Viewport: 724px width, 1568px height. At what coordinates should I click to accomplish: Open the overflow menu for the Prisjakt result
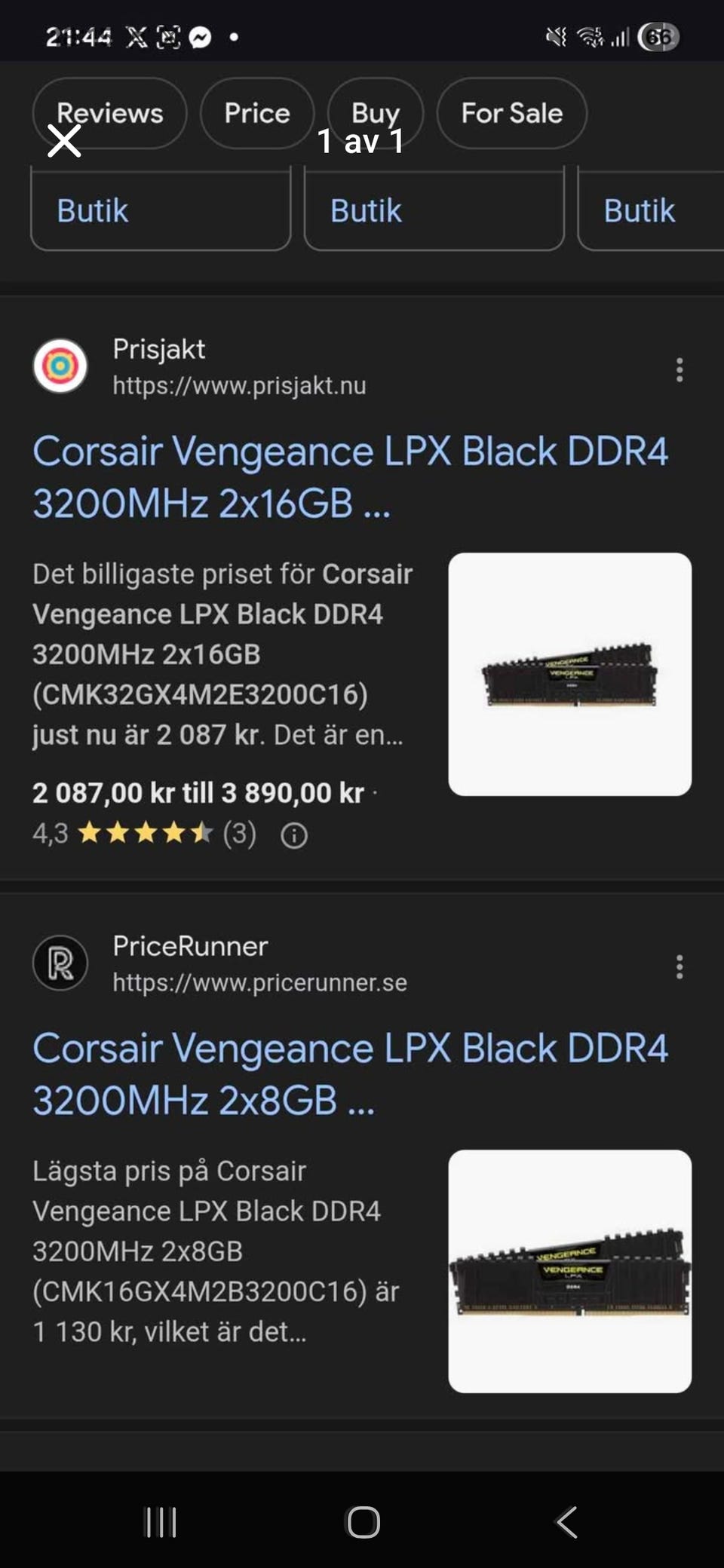(x=680, y=369)
